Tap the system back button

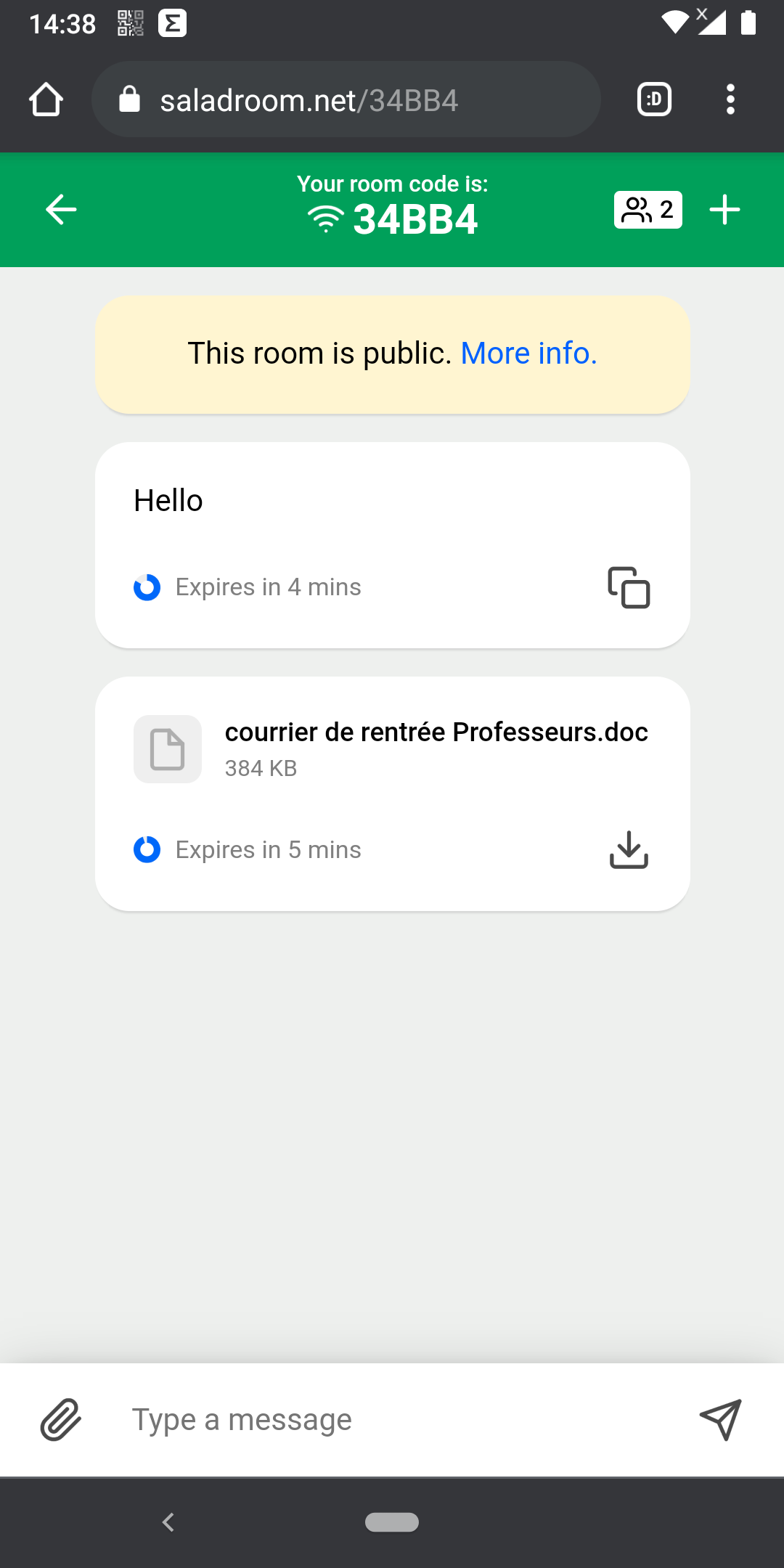[x=168, y=1522]
